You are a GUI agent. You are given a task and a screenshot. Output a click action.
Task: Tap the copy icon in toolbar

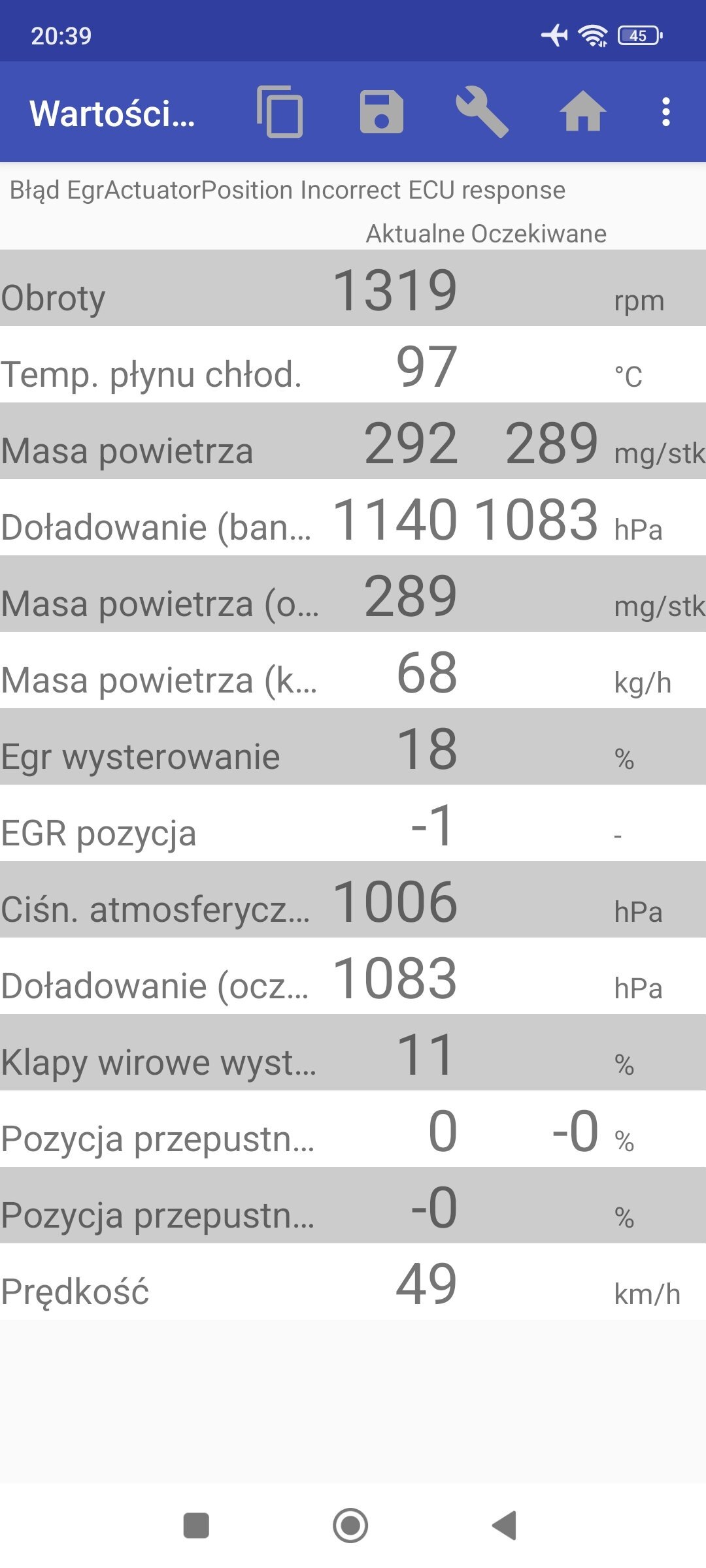click(x=280, y=112)
